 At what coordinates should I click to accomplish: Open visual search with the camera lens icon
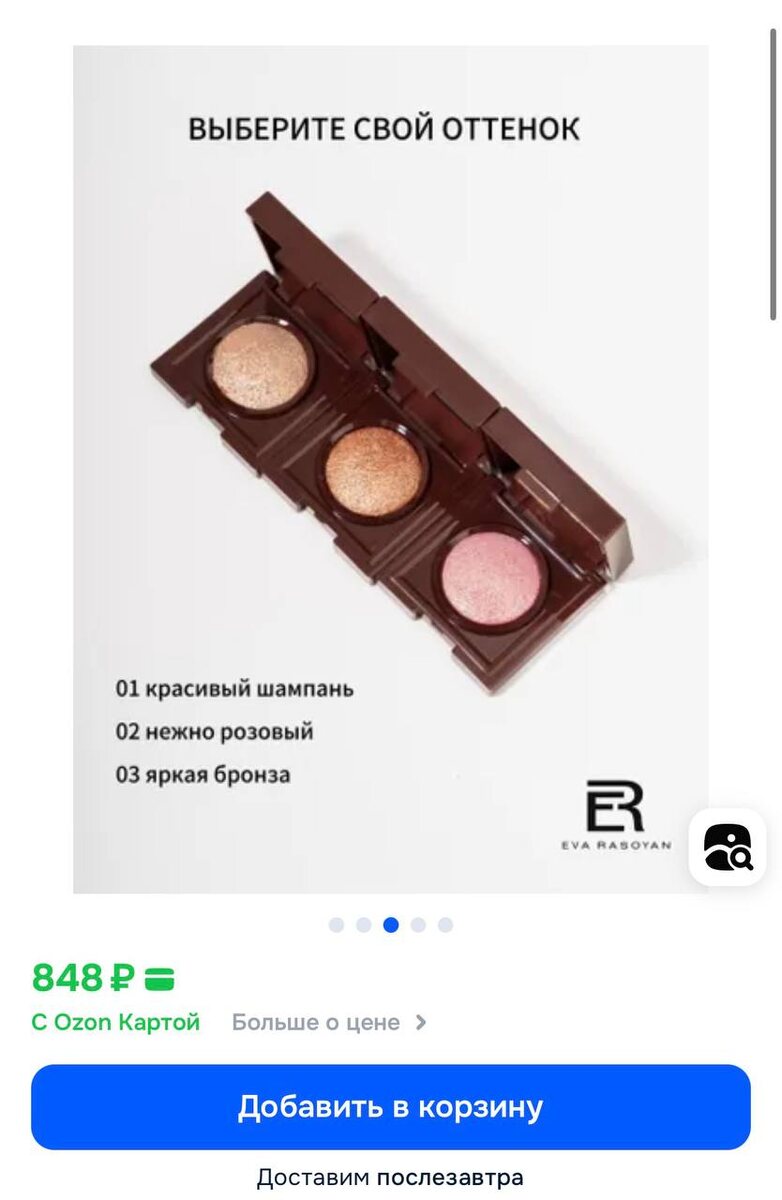(729, 849)
